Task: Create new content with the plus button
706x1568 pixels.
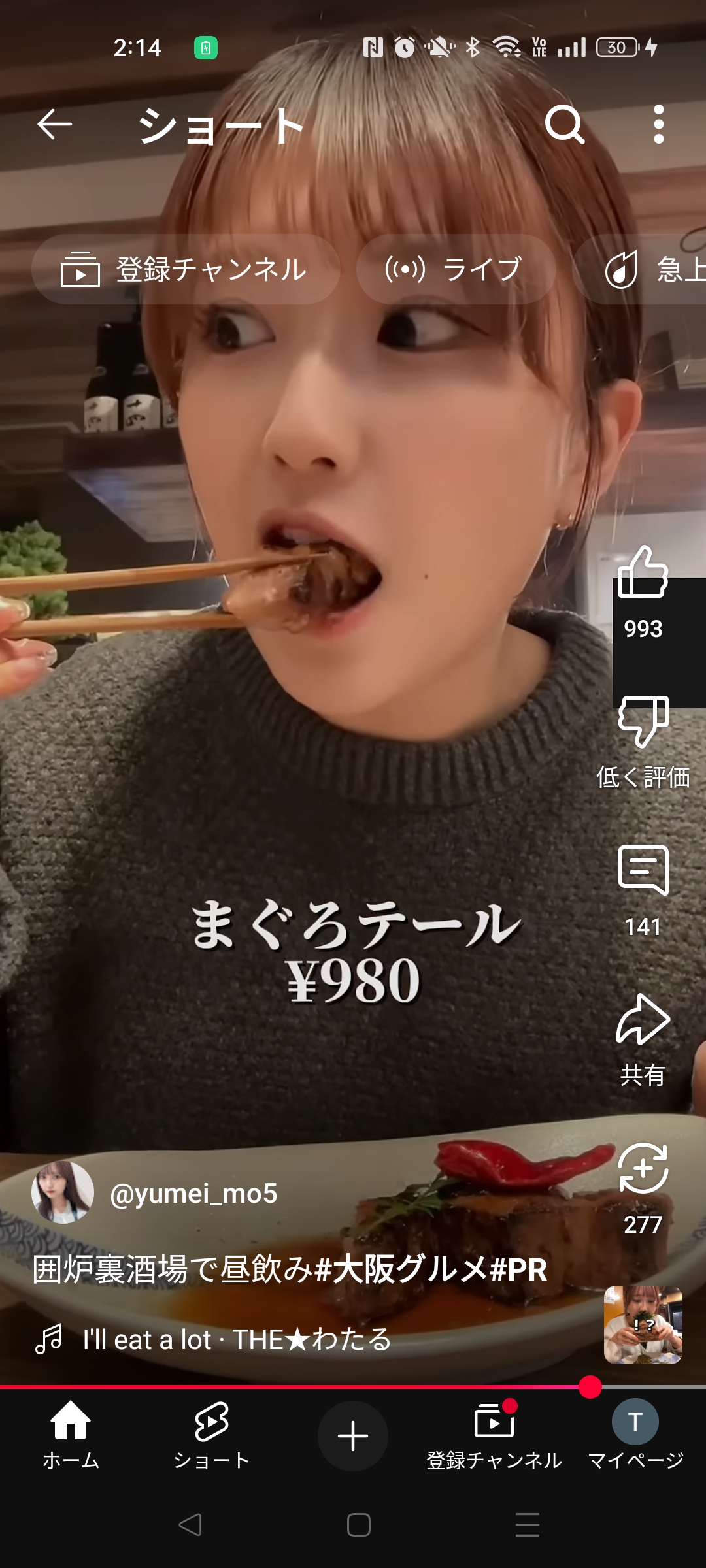Action: click(x=353, y=1436)
